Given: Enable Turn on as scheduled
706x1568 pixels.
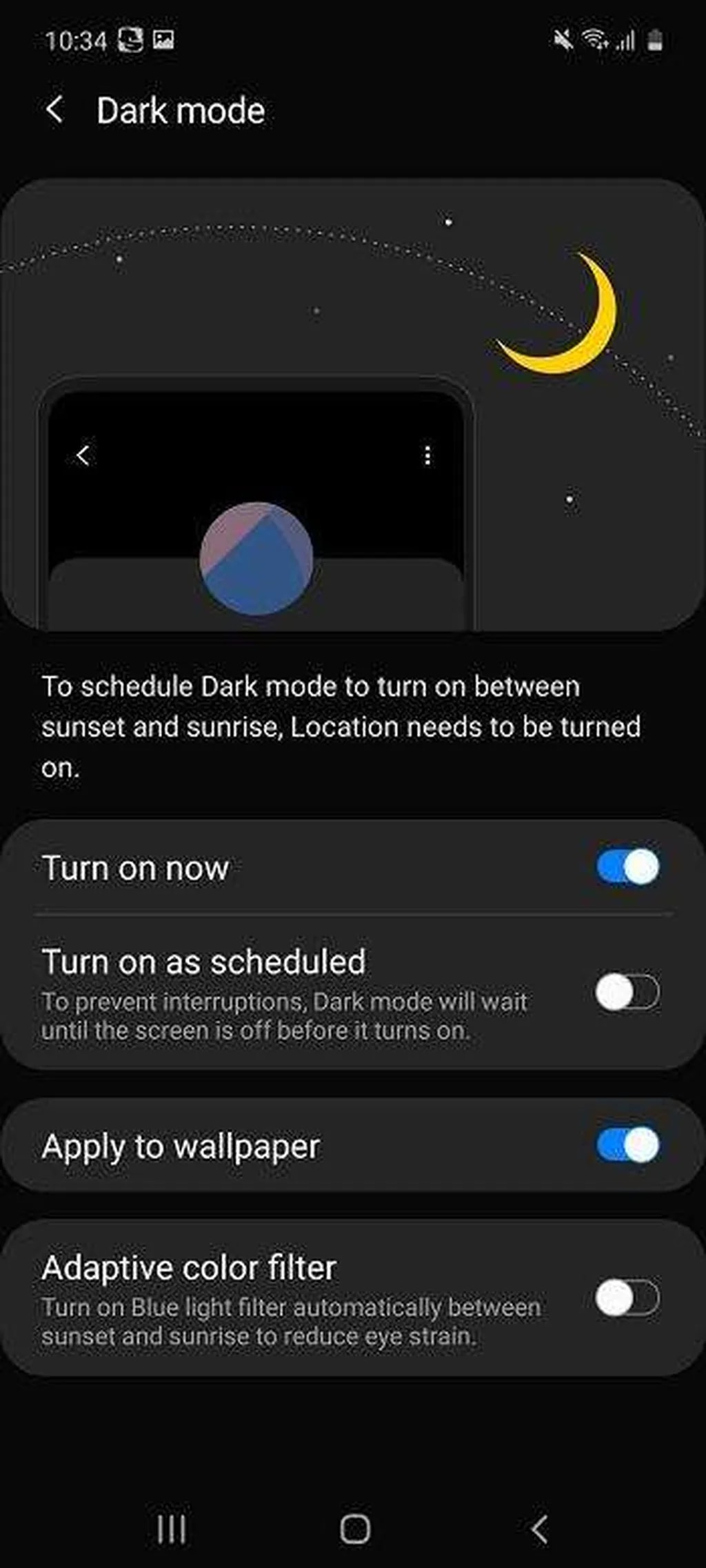Looking at the screenshot, I should [627, 993].
